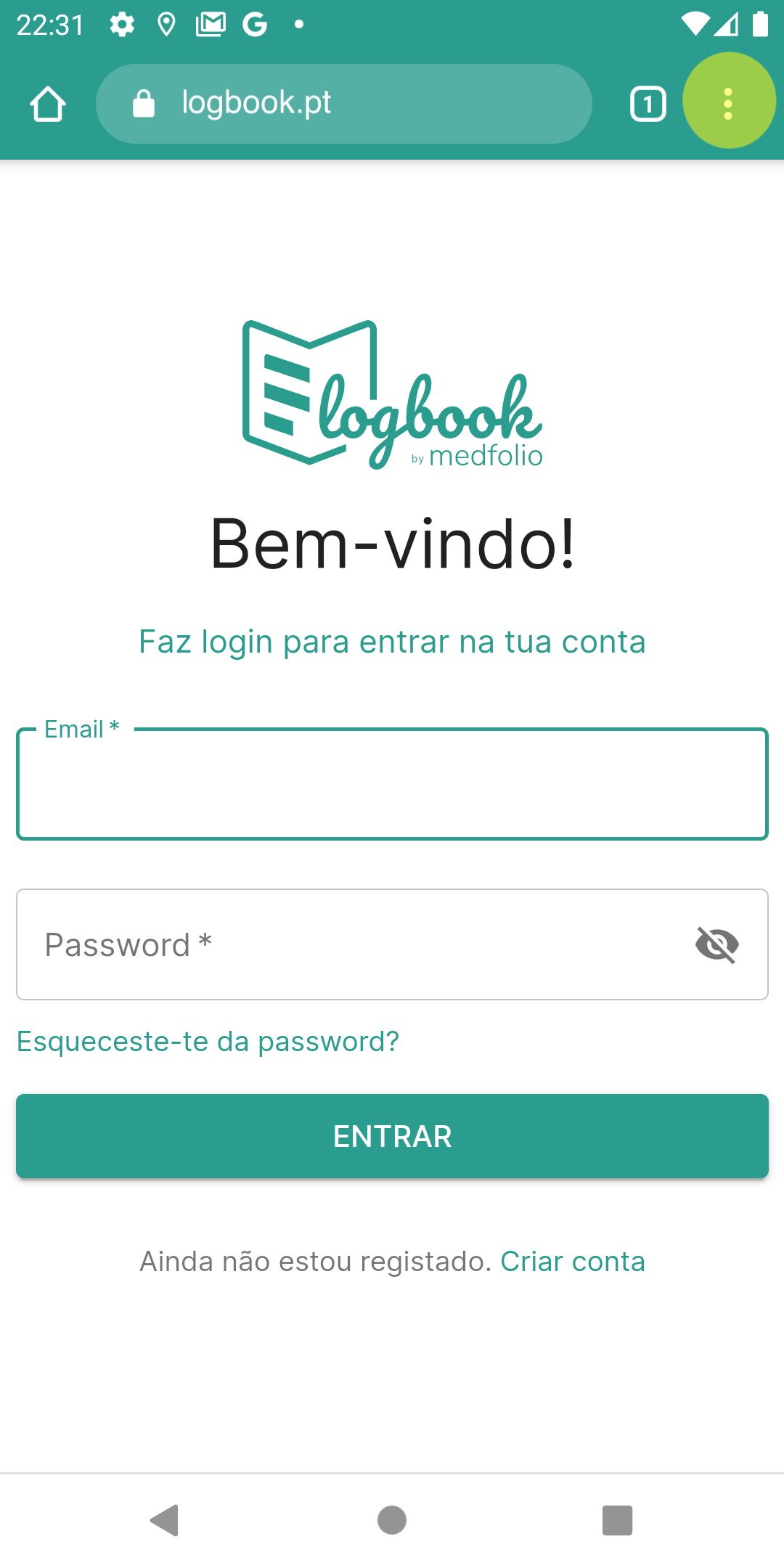
Task: Focus the Email input field
Action: 392,785
